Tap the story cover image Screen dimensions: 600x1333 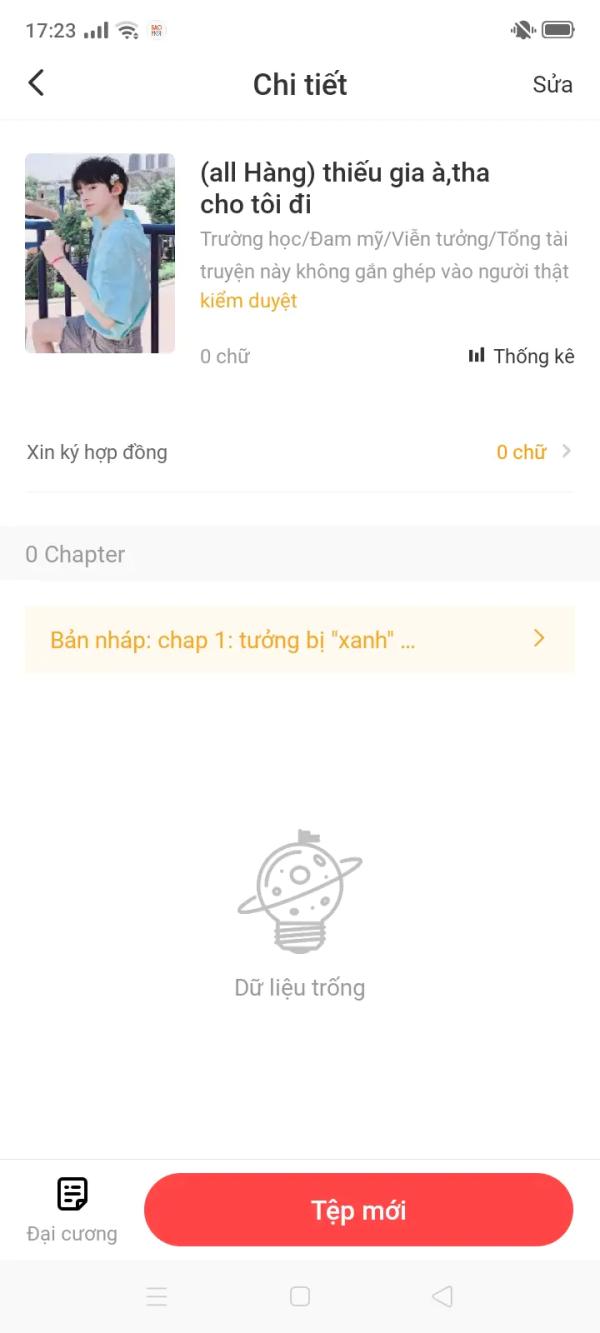coord(100,253)
